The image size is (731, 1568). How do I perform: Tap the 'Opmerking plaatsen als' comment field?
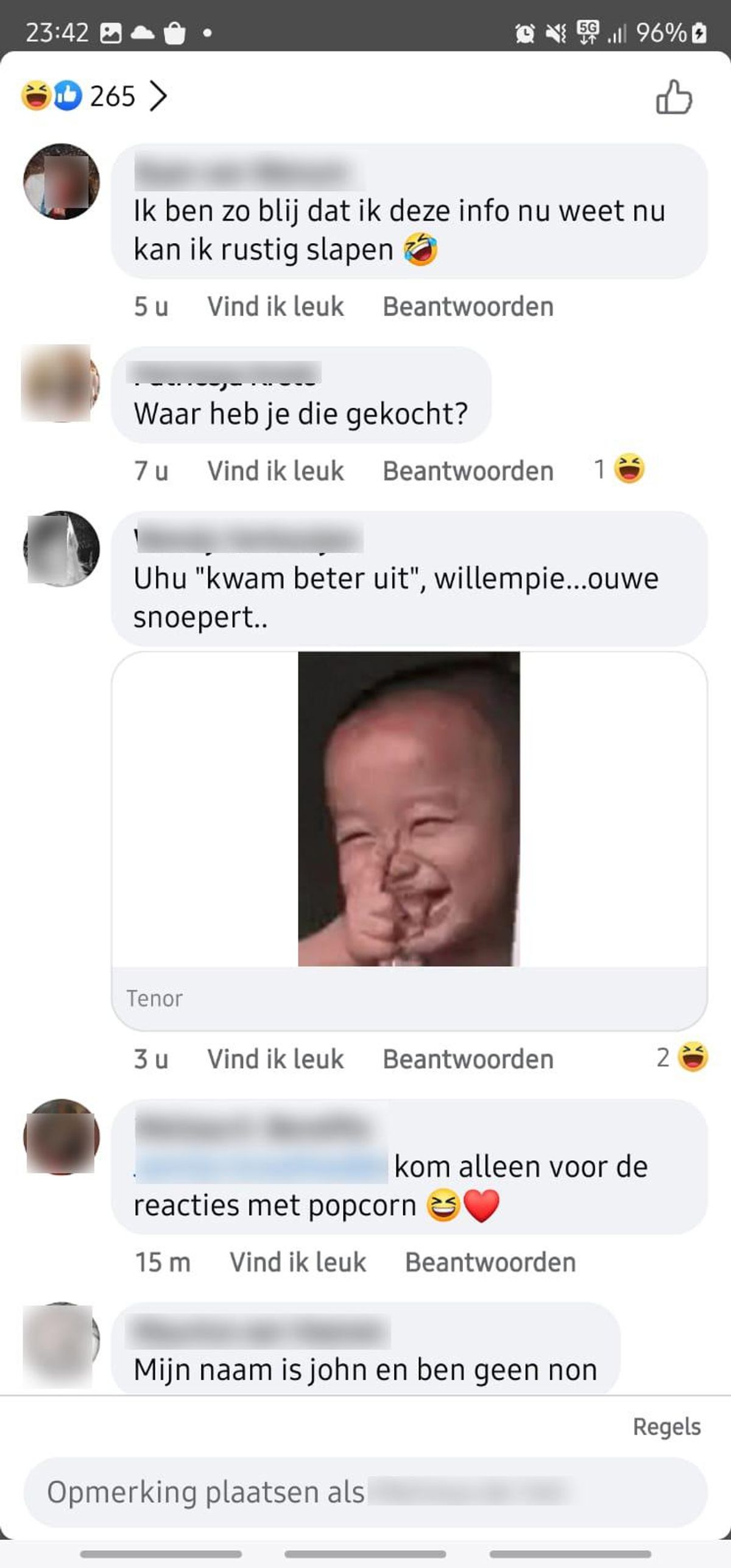tap(365, 1492)
